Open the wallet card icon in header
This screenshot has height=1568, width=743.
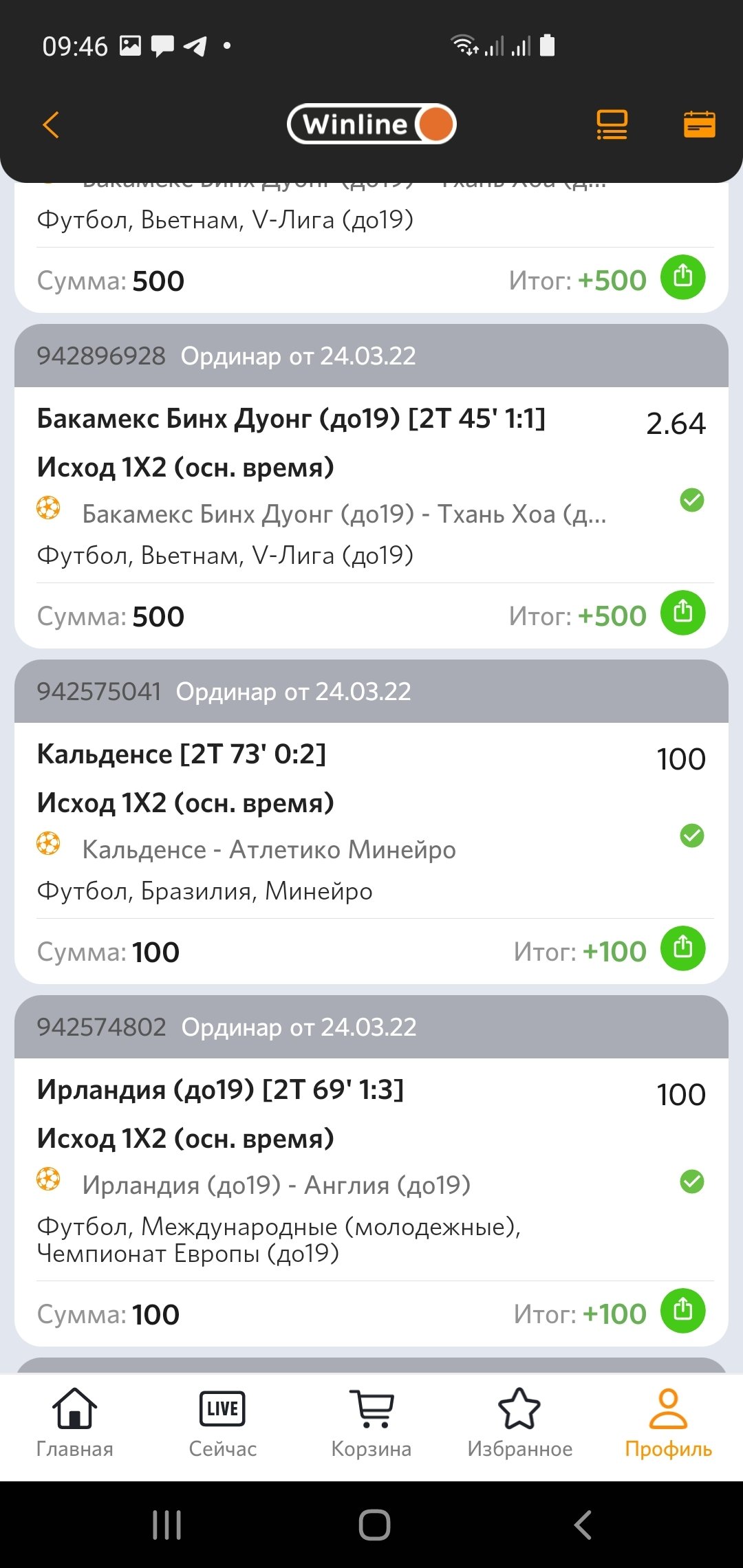click(699, 125)
